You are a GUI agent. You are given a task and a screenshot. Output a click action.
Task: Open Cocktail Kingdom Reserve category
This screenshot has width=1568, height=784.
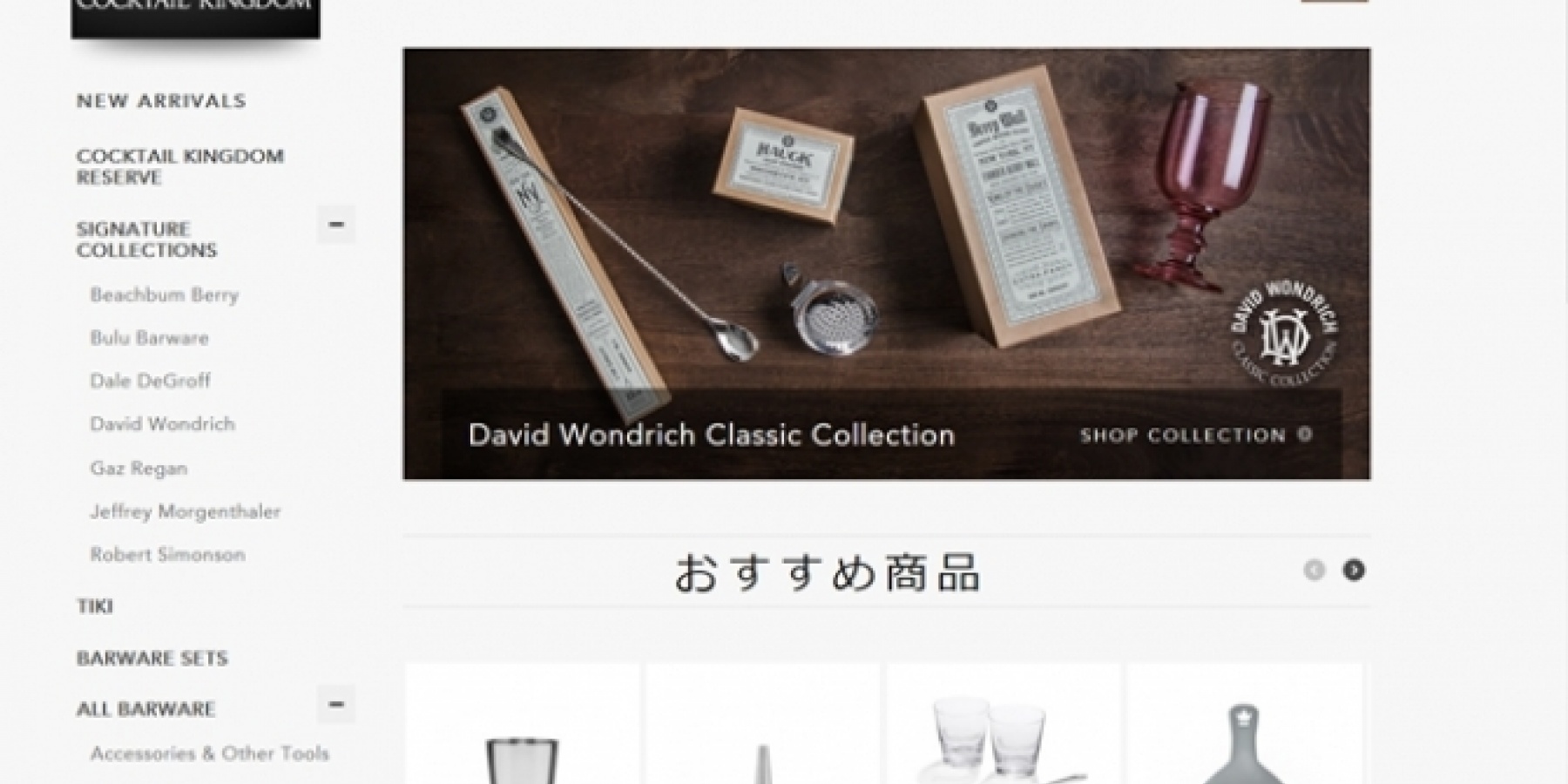pos(179,166)
